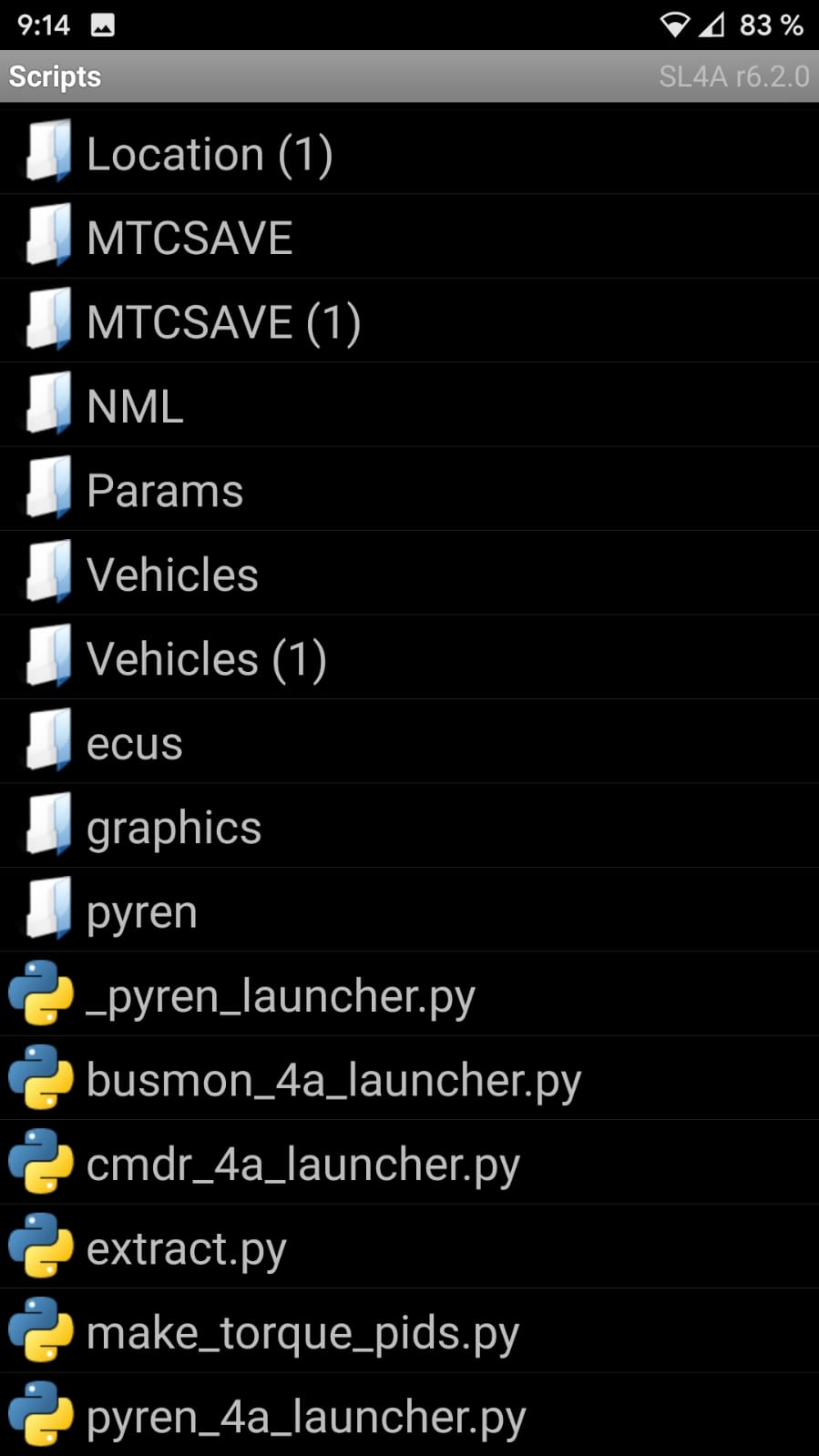
Task: Select the busmon_4a_launcher.py script
Action: coord(409,1079)
